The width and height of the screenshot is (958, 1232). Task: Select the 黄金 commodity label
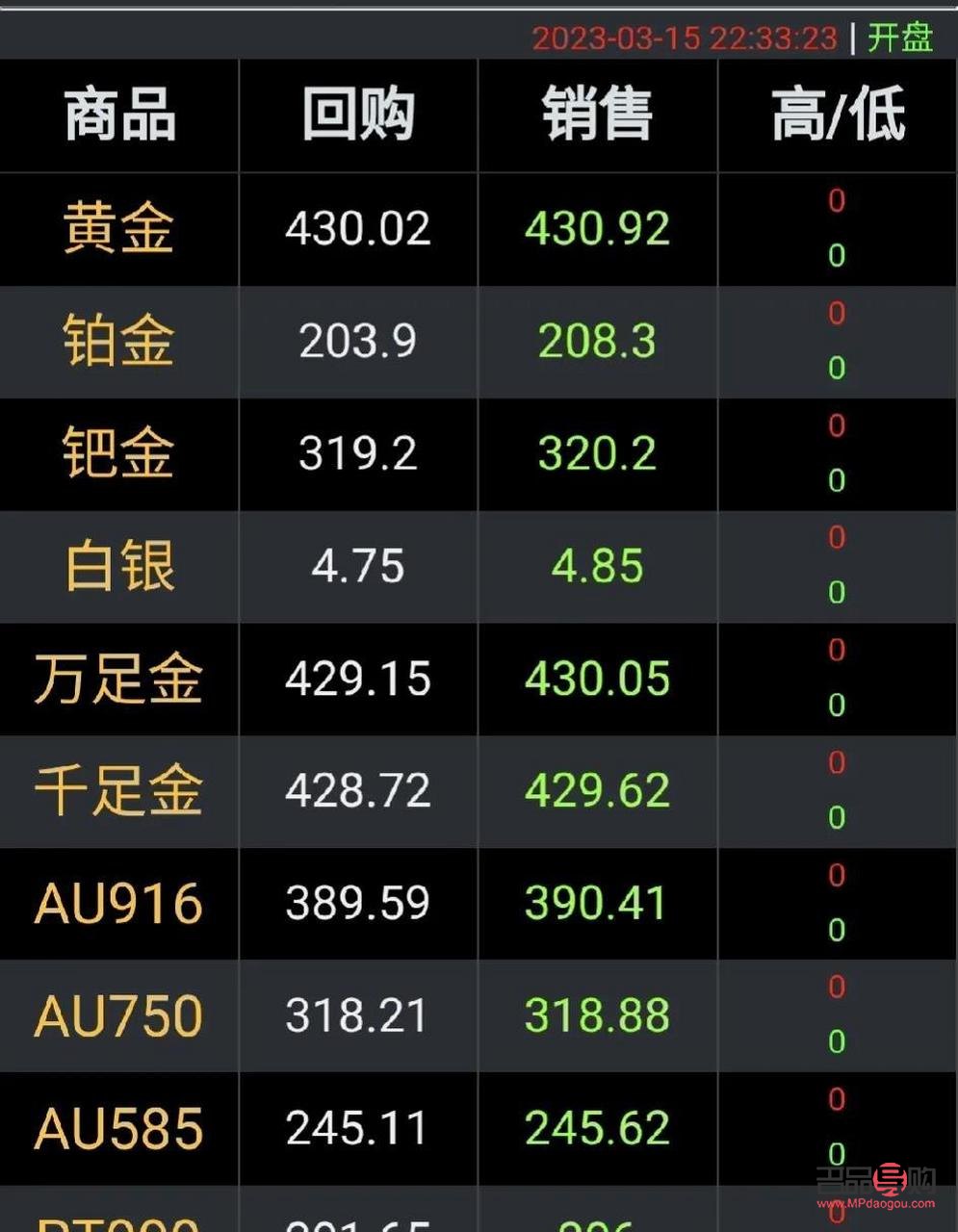tap(118, 230)
